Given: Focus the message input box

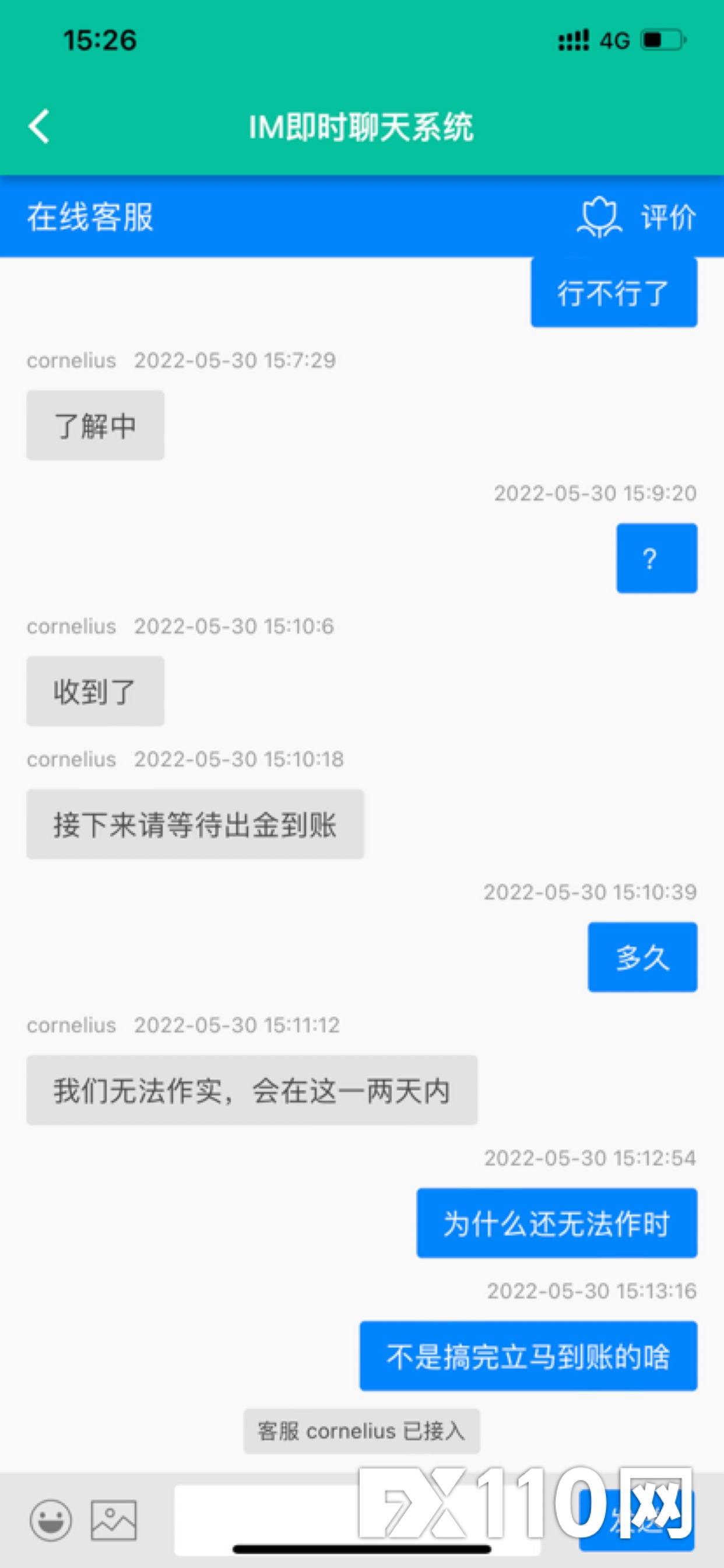Looking at the screenshot, I should click(x=357, y=1520).
